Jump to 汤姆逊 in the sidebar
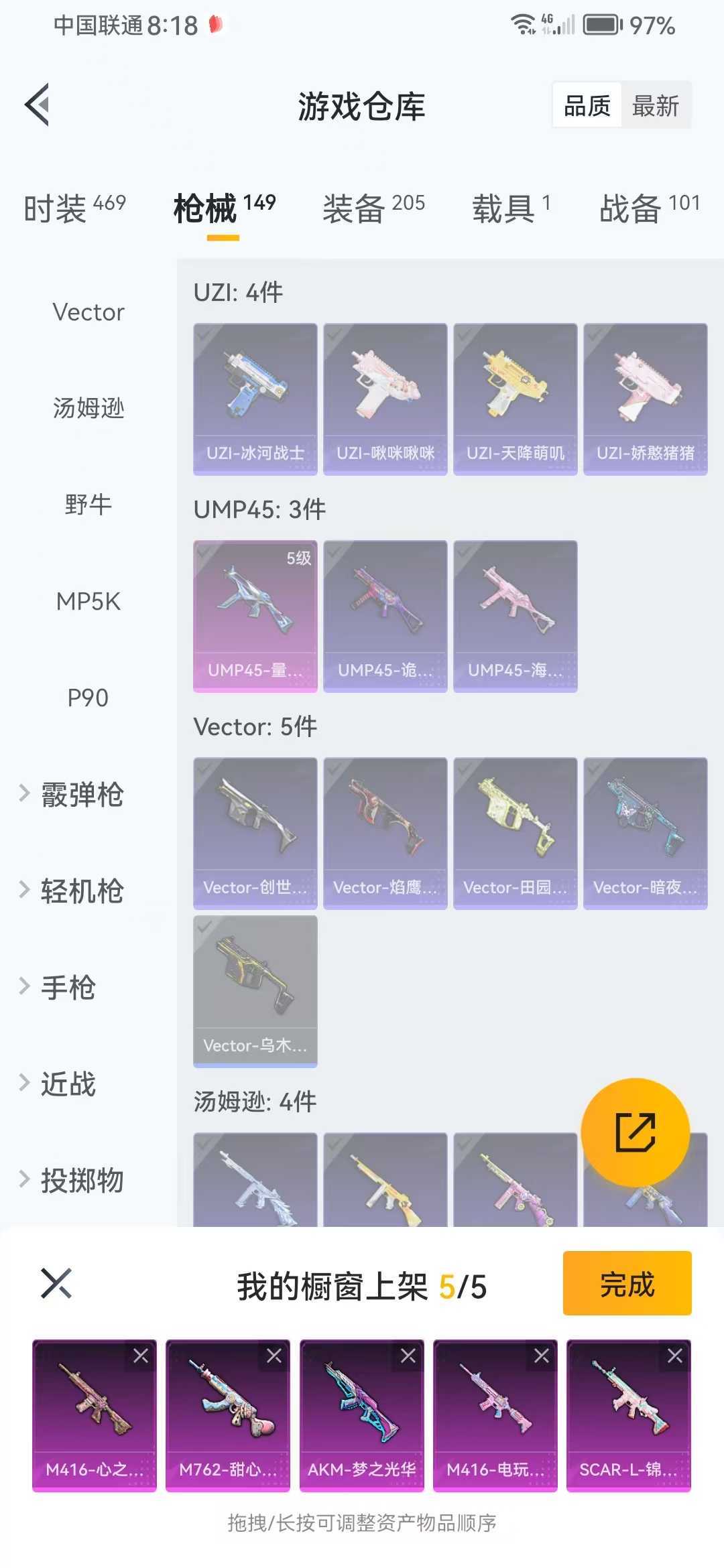Screen dimensions: 724x1568 click(x=88, y=408)
